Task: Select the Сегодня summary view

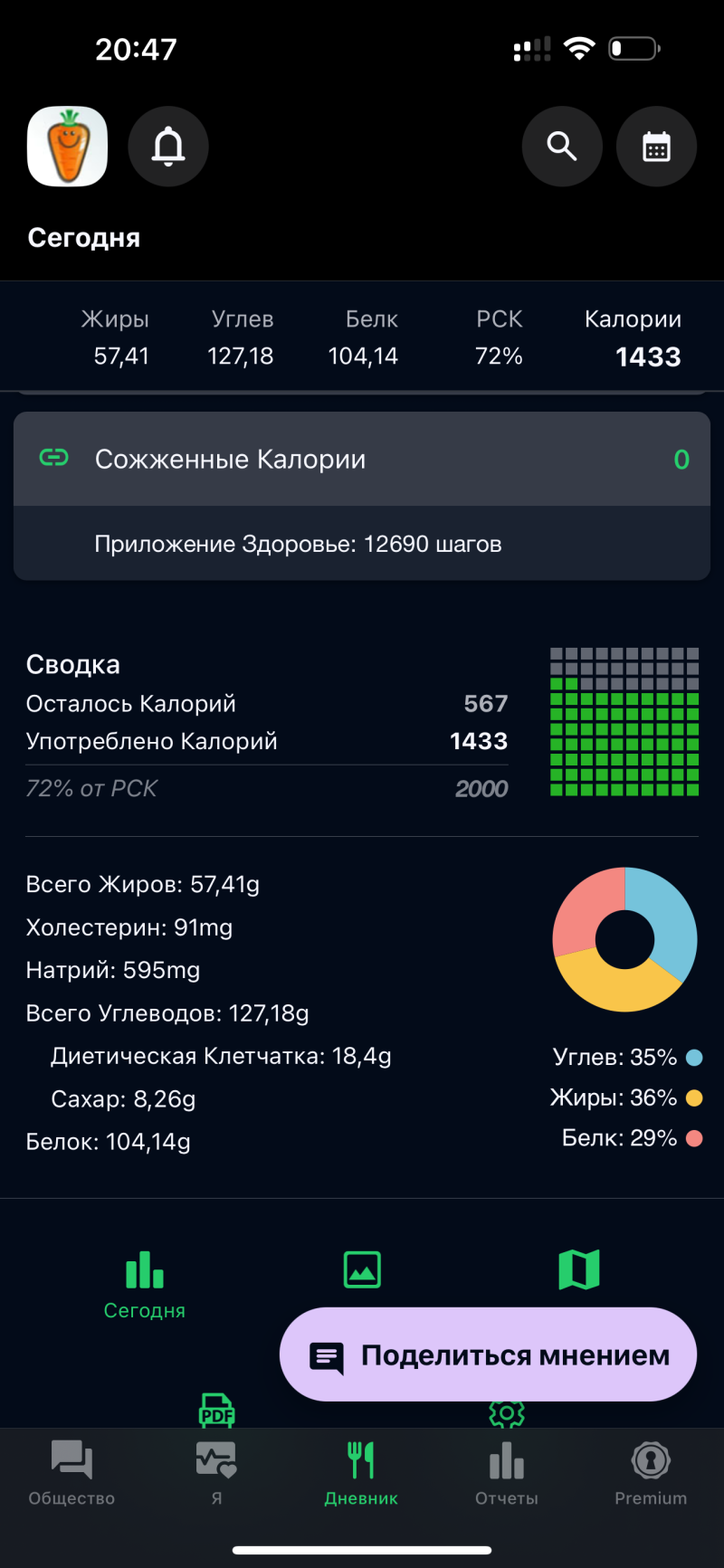Action: point(145,1285)
